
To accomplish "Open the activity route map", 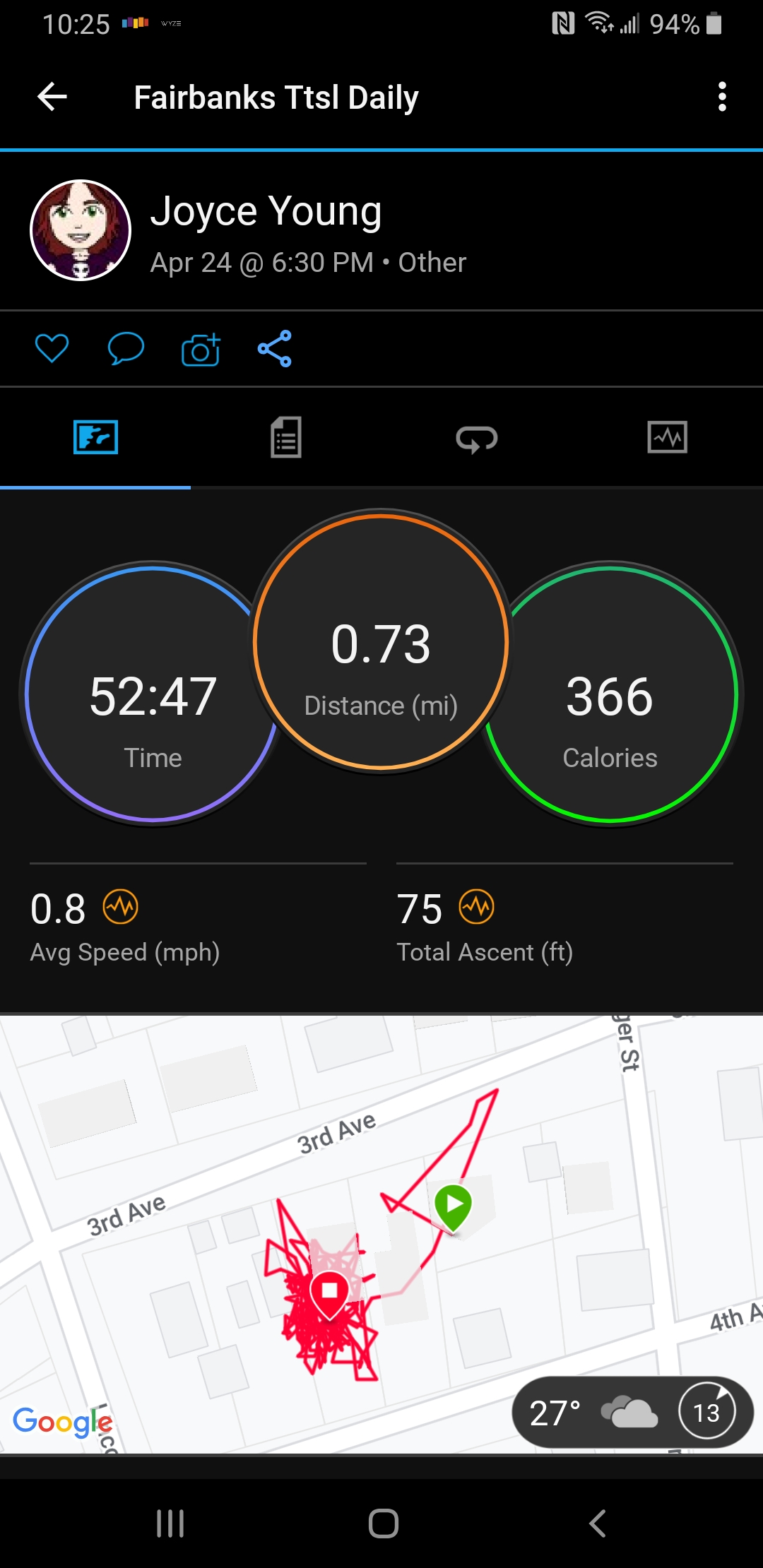I will 381,1234.
